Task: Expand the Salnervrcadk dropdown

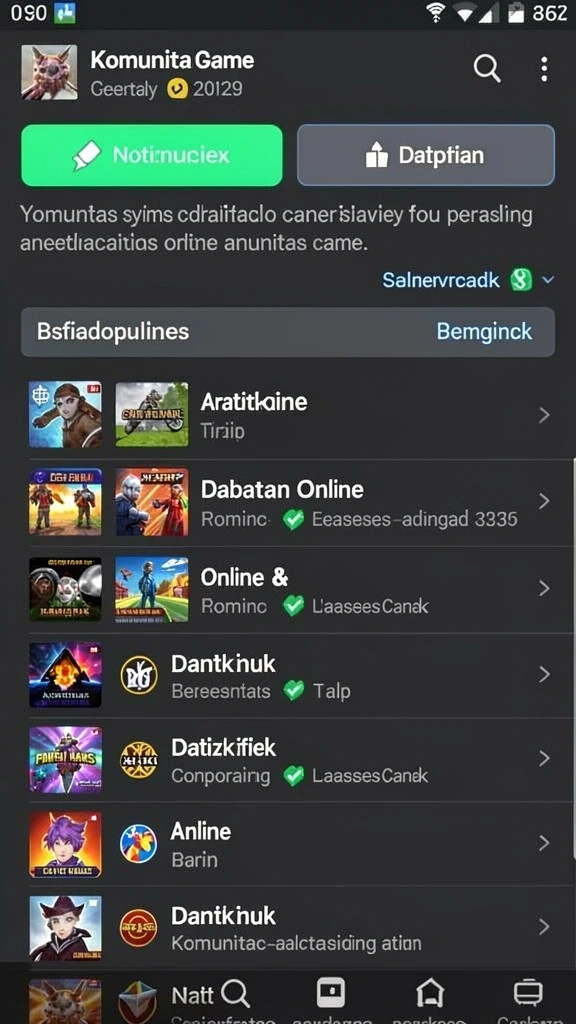Action: (468, 280)
